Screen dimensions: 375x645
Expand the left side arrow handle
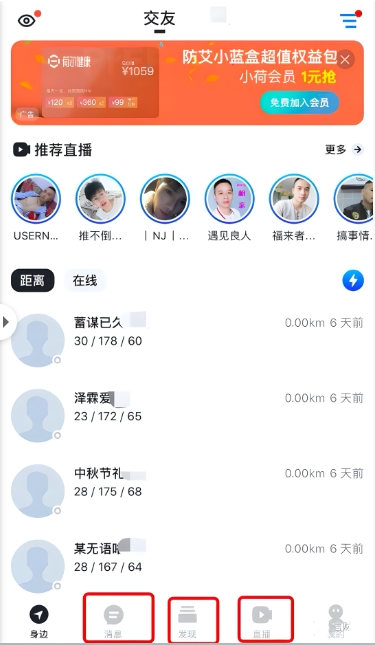point(7,322)
